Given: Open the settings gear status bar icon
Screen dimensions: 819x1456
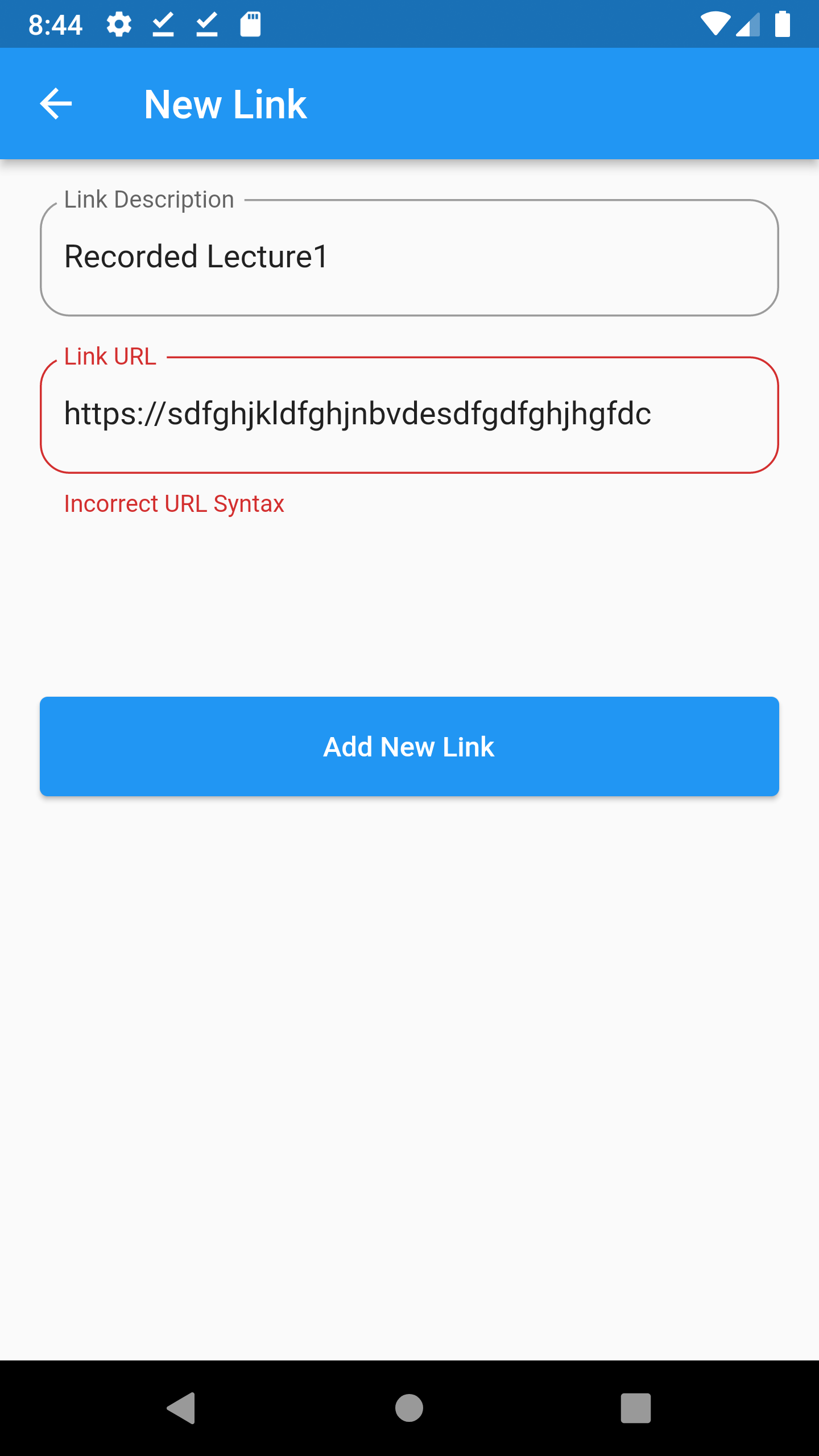Looking at the screenshot, I should (x=120, y=24).
